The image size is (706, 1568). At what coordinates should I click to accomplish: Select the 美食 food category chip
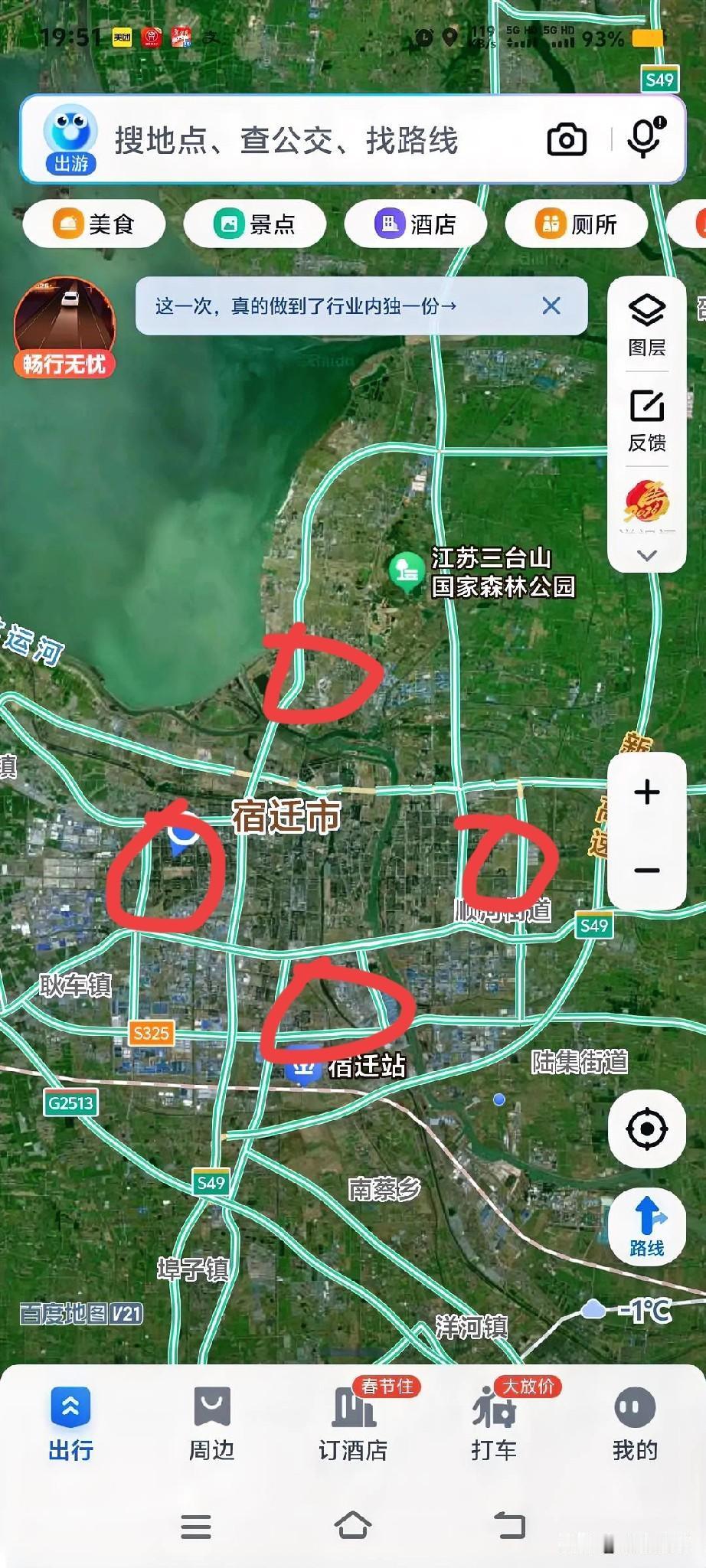(94, 224)
